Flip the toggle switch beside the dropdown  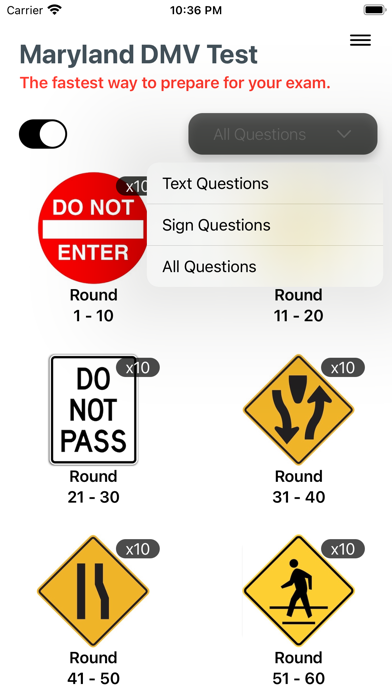tap(43, 134)
